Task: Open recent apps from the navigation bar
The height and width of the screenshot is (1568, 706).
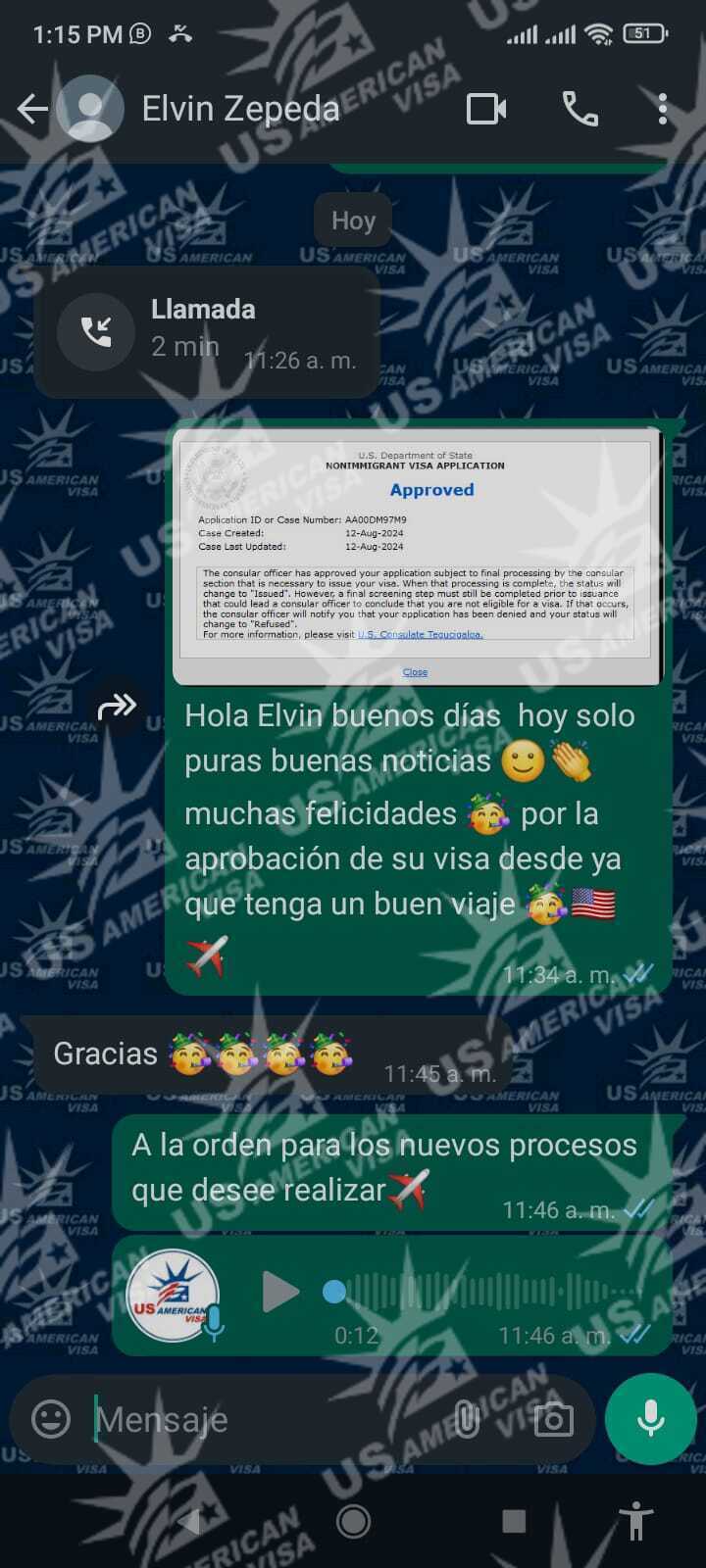Action: click(514, 1521)
